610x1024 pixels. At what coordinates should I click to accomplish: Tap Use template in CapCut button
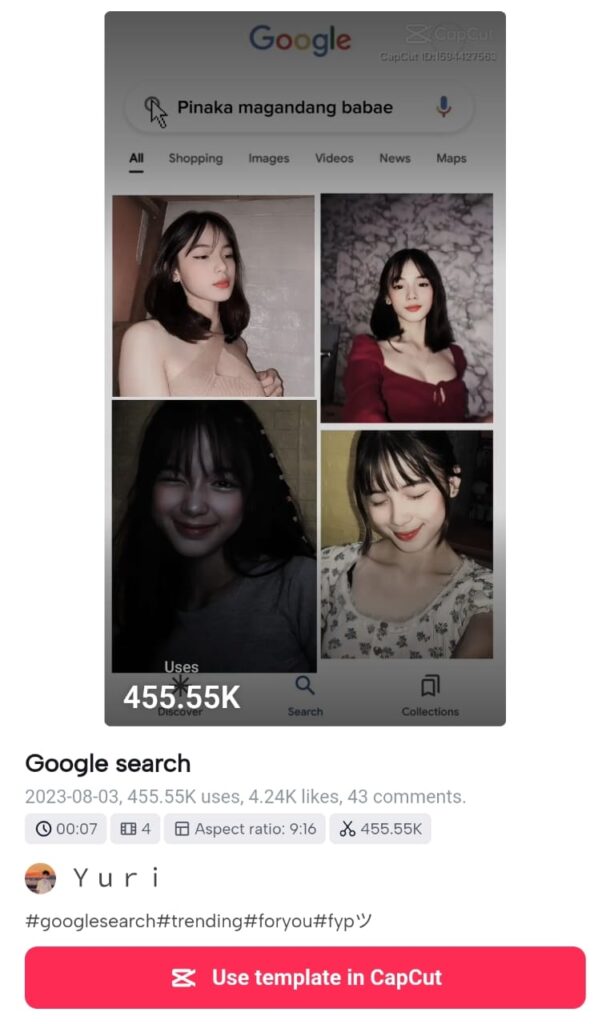(305, 977)
